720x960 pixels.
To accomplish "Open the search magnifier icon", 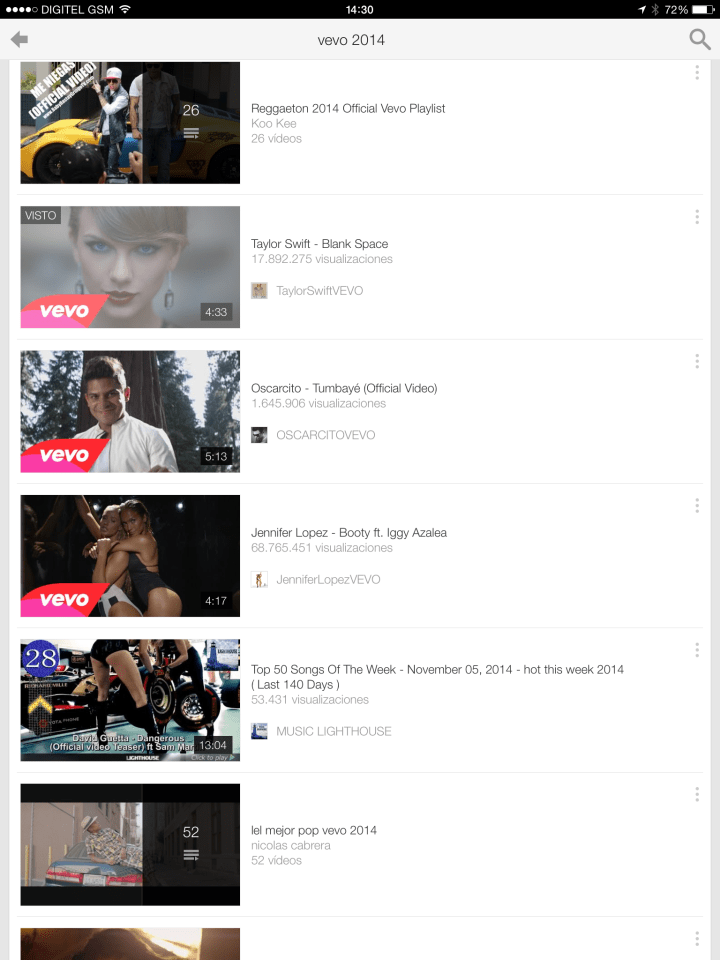I will click(699, 40).
